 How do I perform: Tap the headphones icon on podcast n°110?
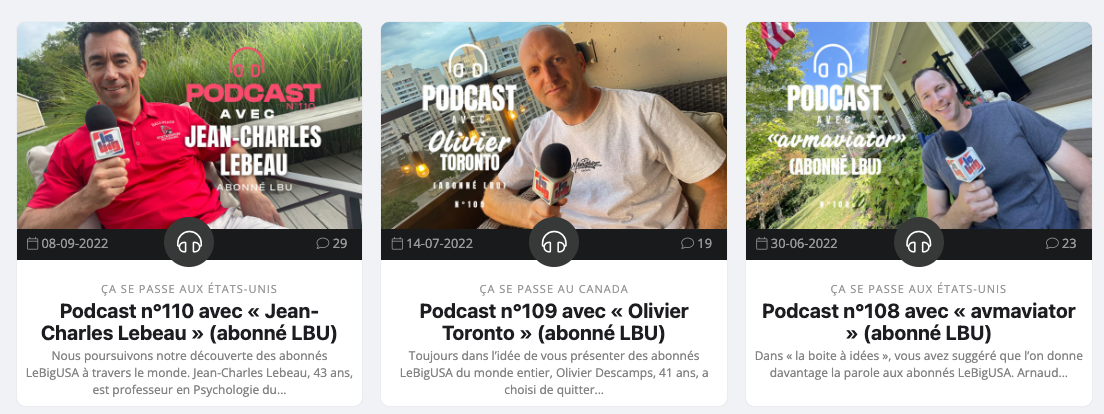point(189,242)
